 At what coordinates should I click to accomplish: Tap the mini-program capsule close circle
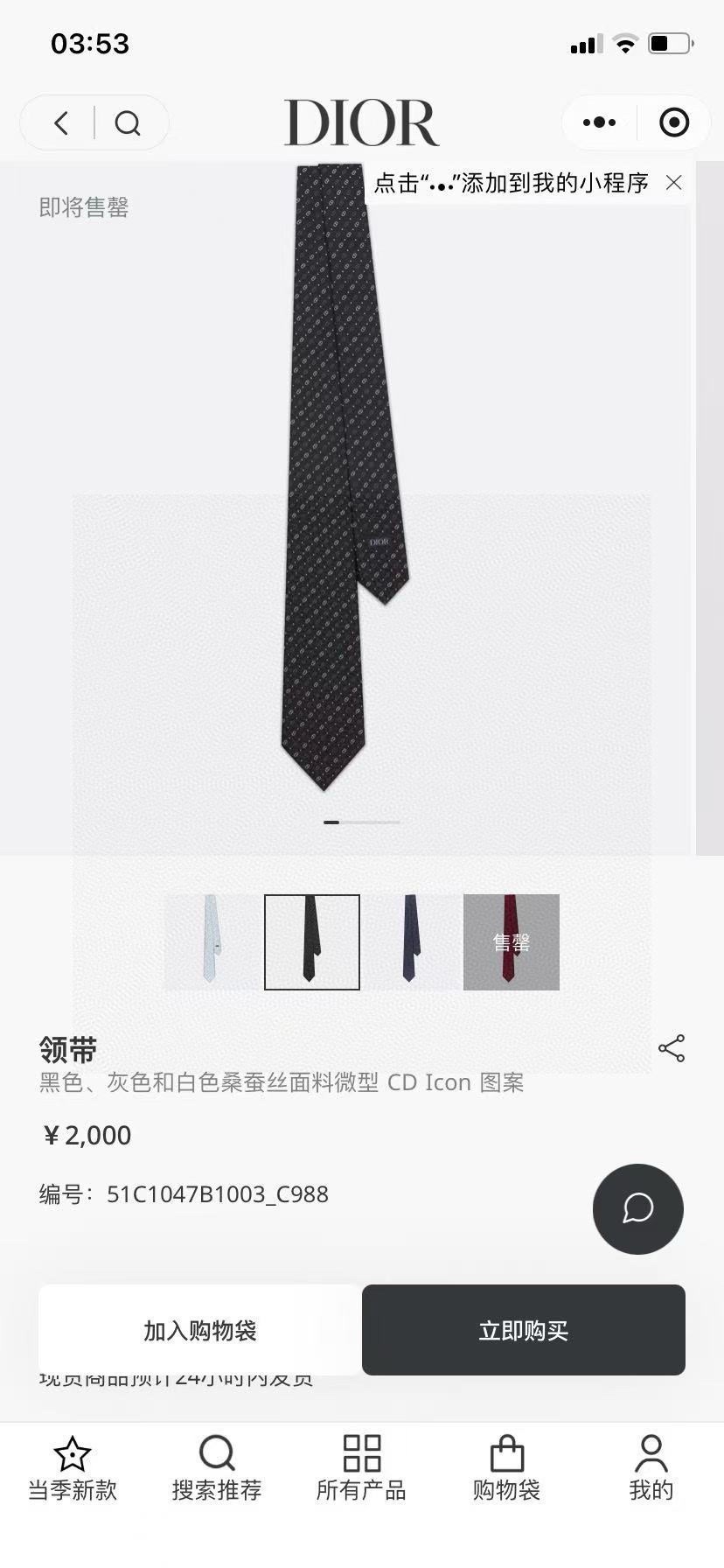click(x=673, y=122)
